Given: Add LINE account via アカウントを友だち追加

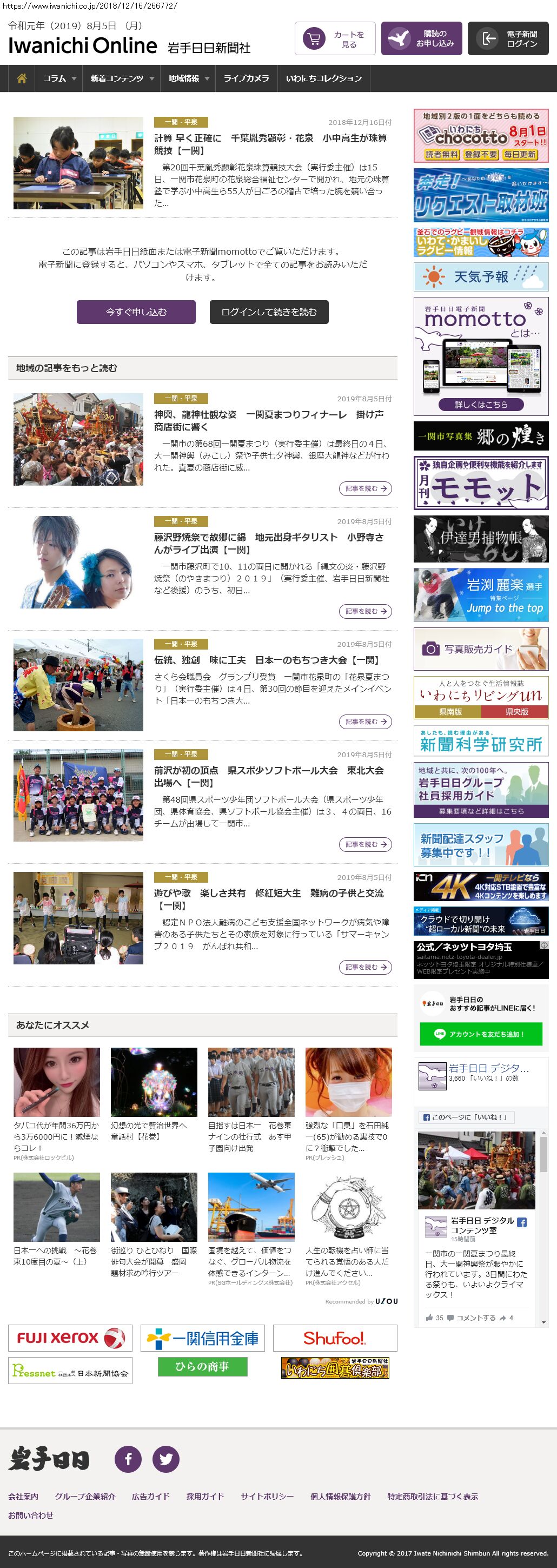Looking at the screenshot, I should coord(480,1034).
